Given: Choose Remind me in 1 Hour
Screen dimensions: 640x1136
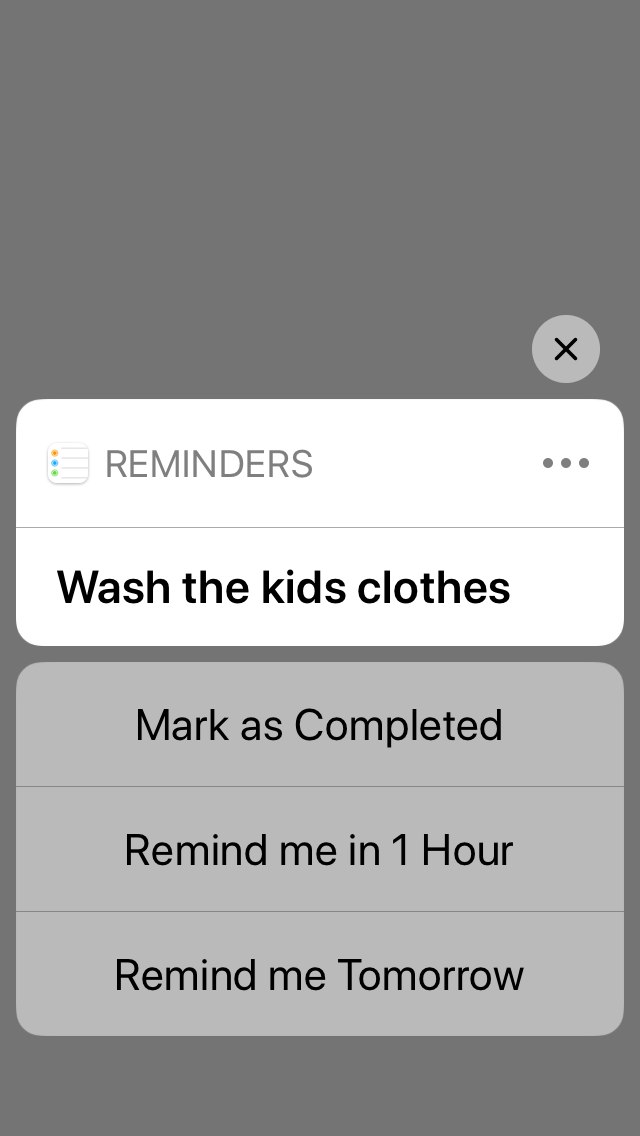Looking at the screenshot, I should pos(319,850).
